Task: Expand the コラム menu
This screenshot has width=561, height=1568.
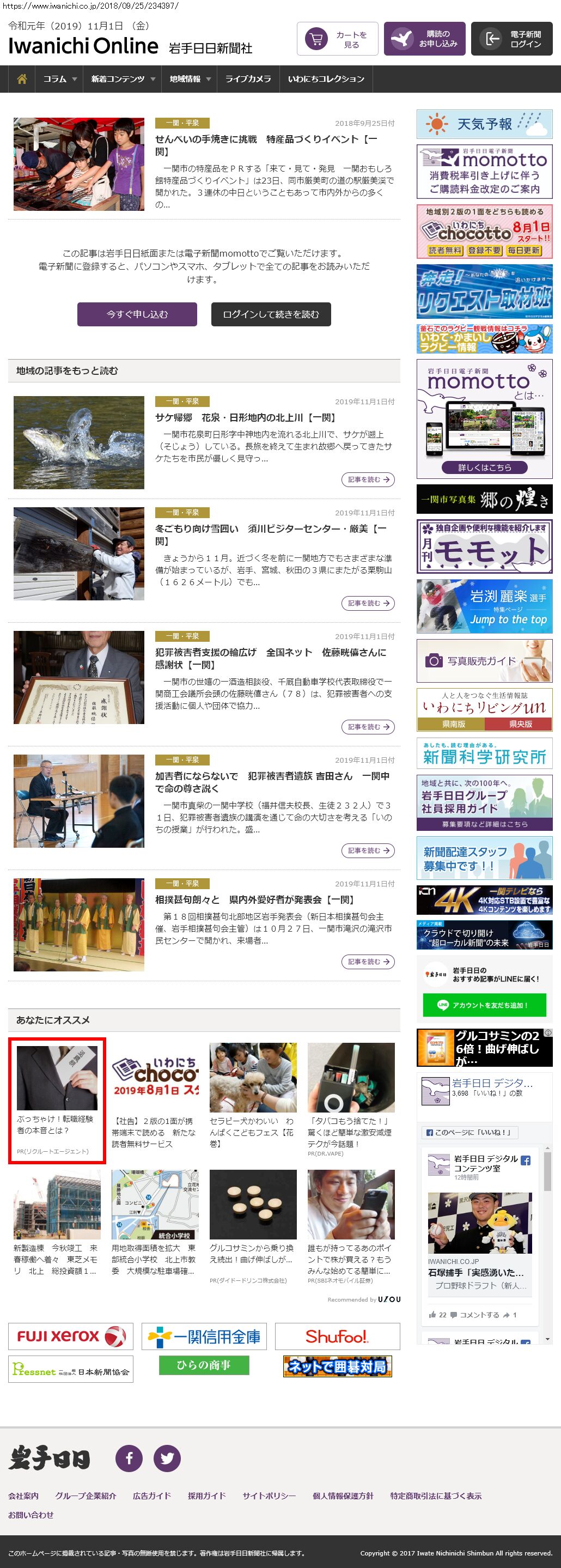Action: (x=59, y=79)
